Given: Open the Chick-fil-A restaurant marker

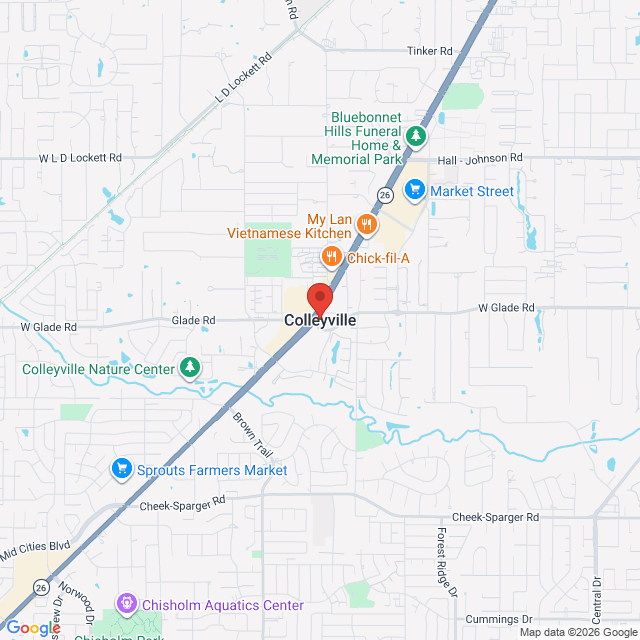Looking at the screenshot, I should tap(331, 258).
